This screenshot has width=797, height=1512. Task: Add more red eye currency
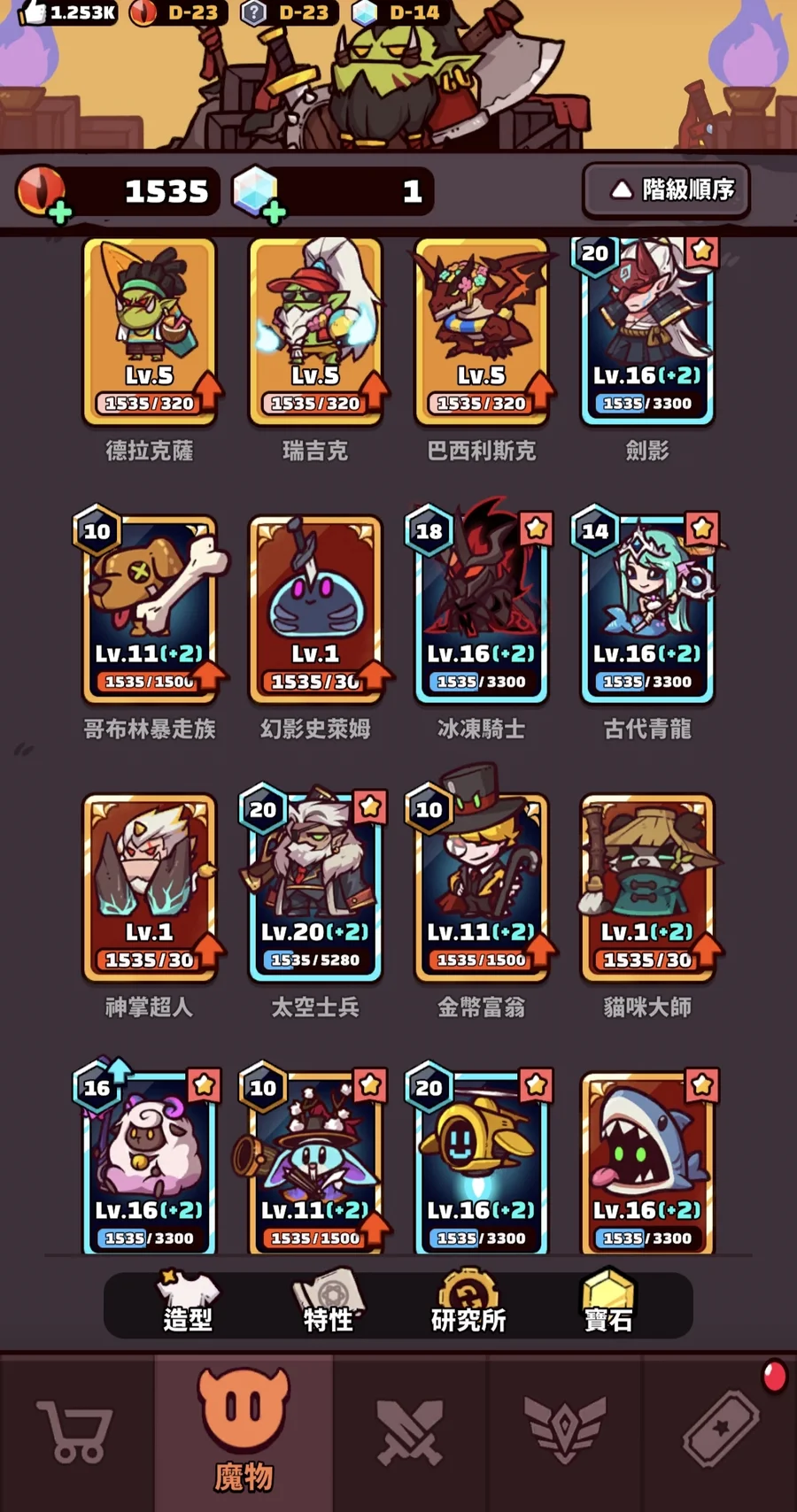coord(60,212)
